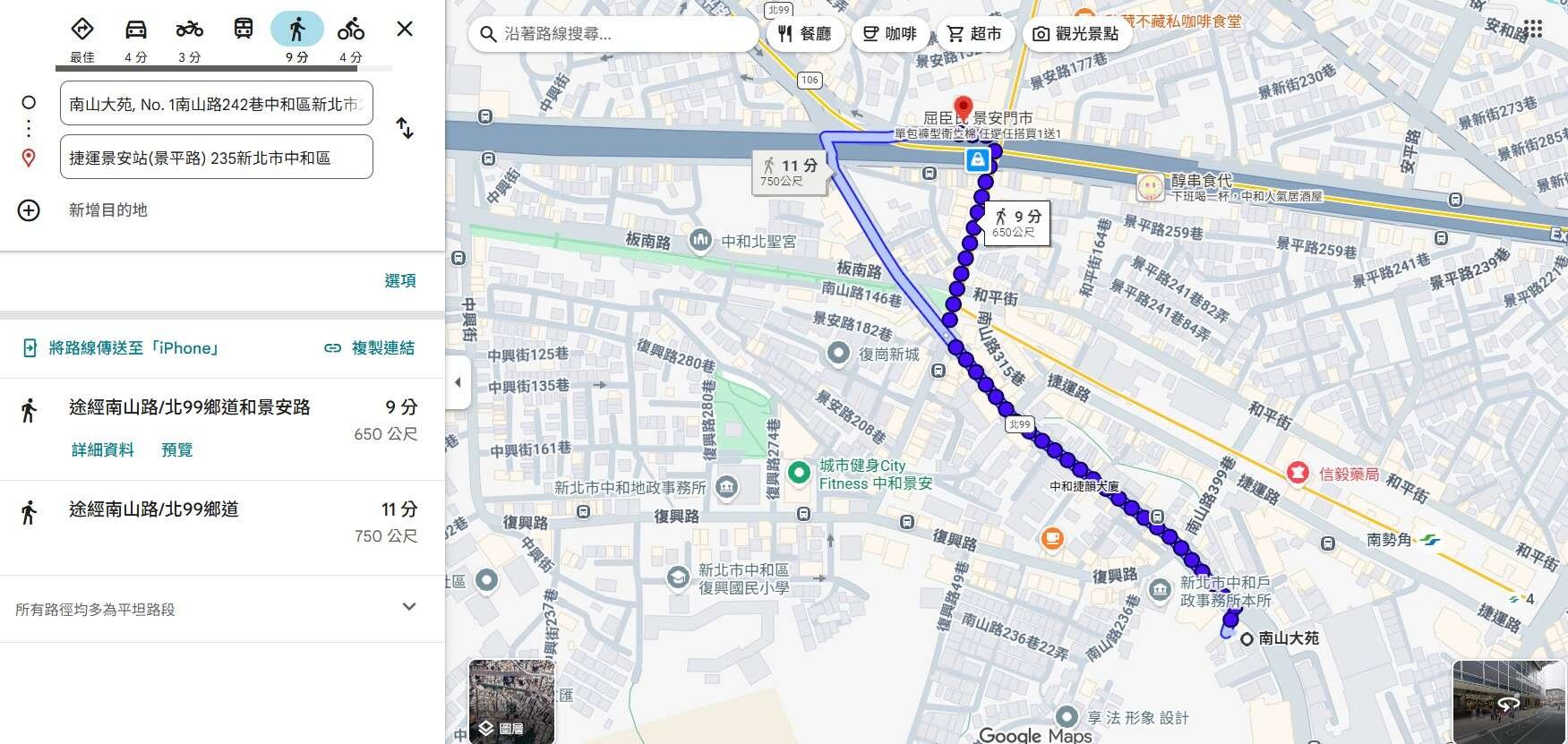Open 詳細資料 for the 9-minute route
This screenshot has height=744, width=1568.
tap(103, 449)
